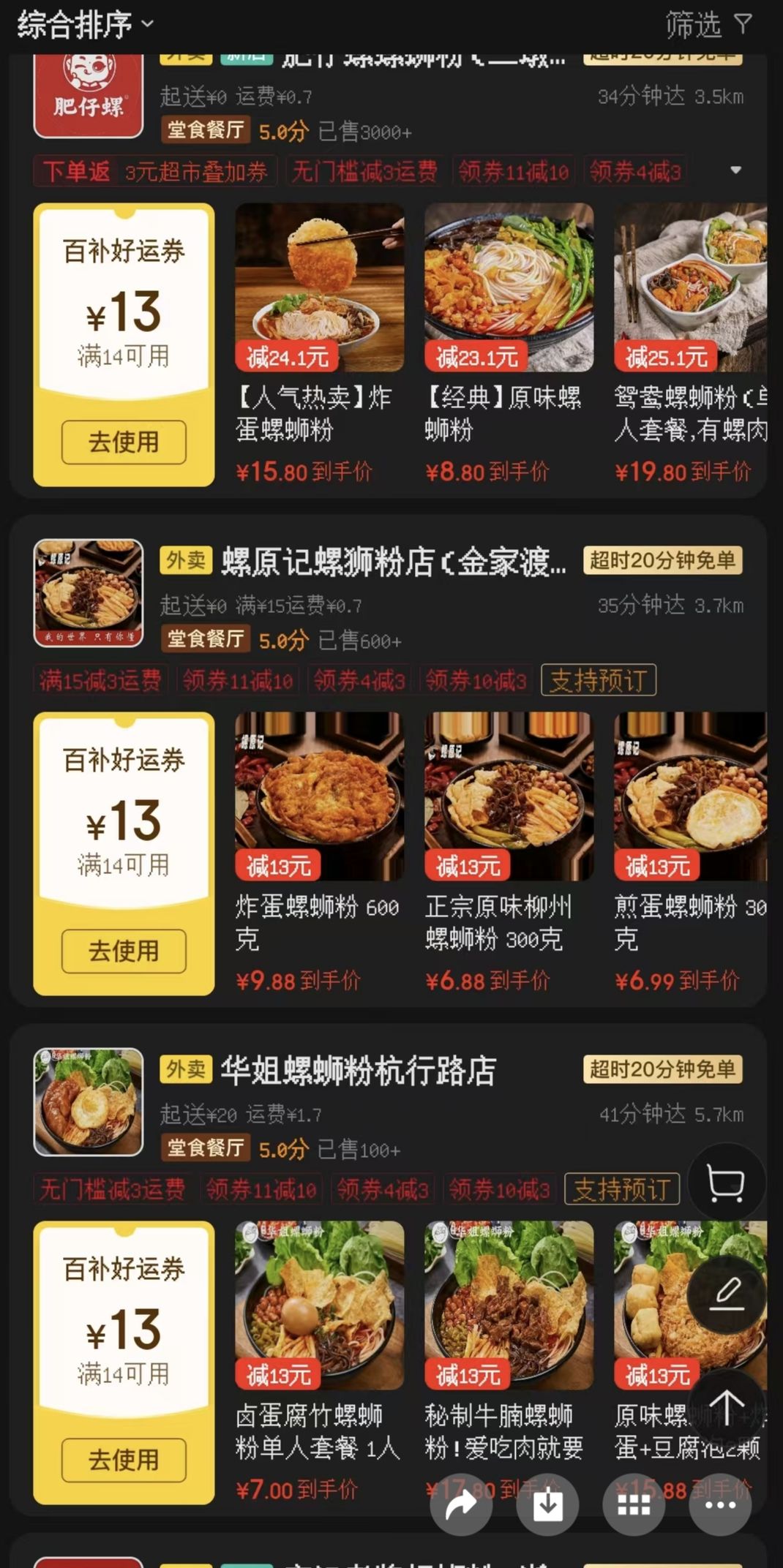View the 秘制牛腩螺蛳粉 dish

(x=509, y=1305)
